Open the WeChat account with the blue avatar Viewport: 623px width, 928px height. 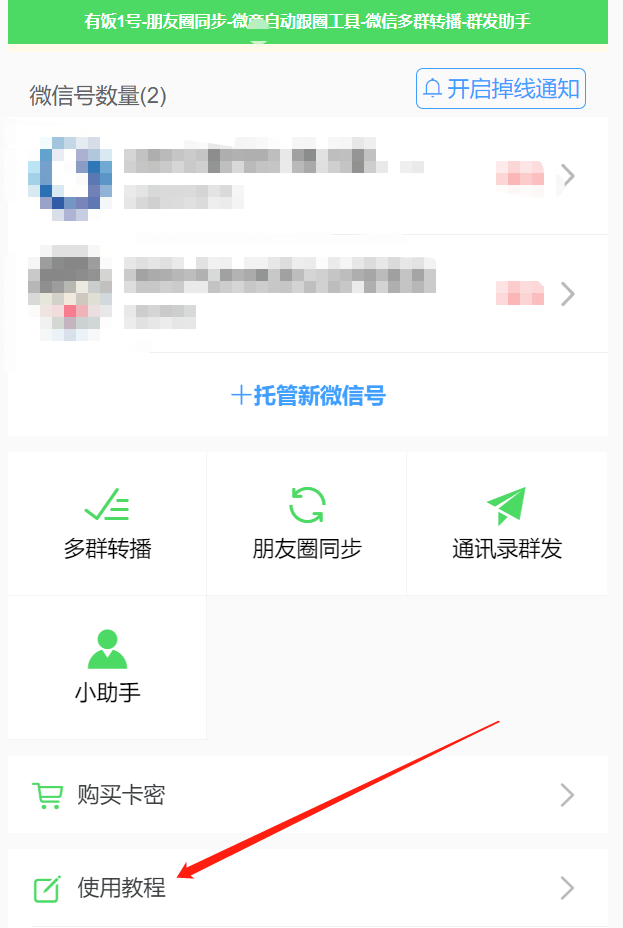[307, 176]
